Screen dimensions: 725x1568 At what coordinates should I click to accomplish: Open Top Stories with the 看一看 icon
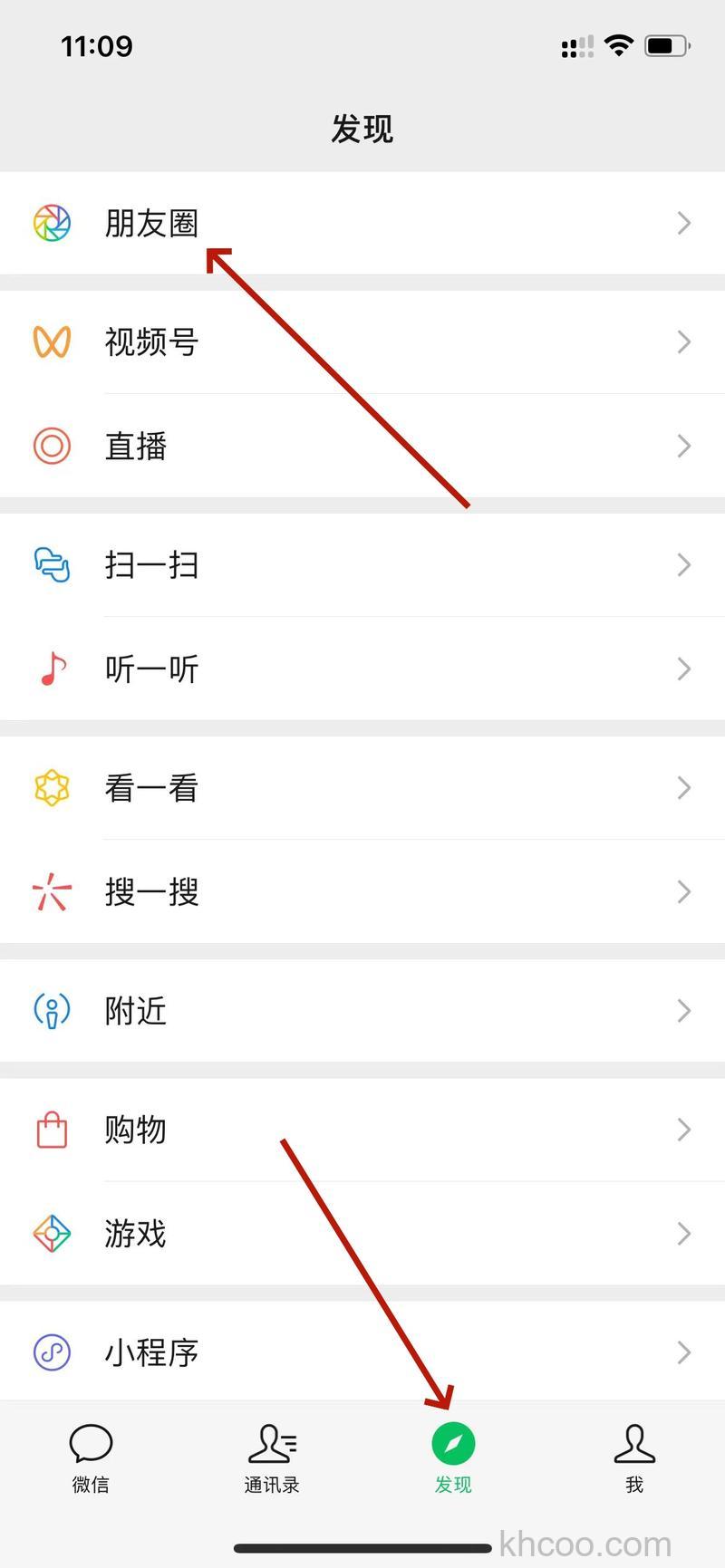click(x=52, y=787)
